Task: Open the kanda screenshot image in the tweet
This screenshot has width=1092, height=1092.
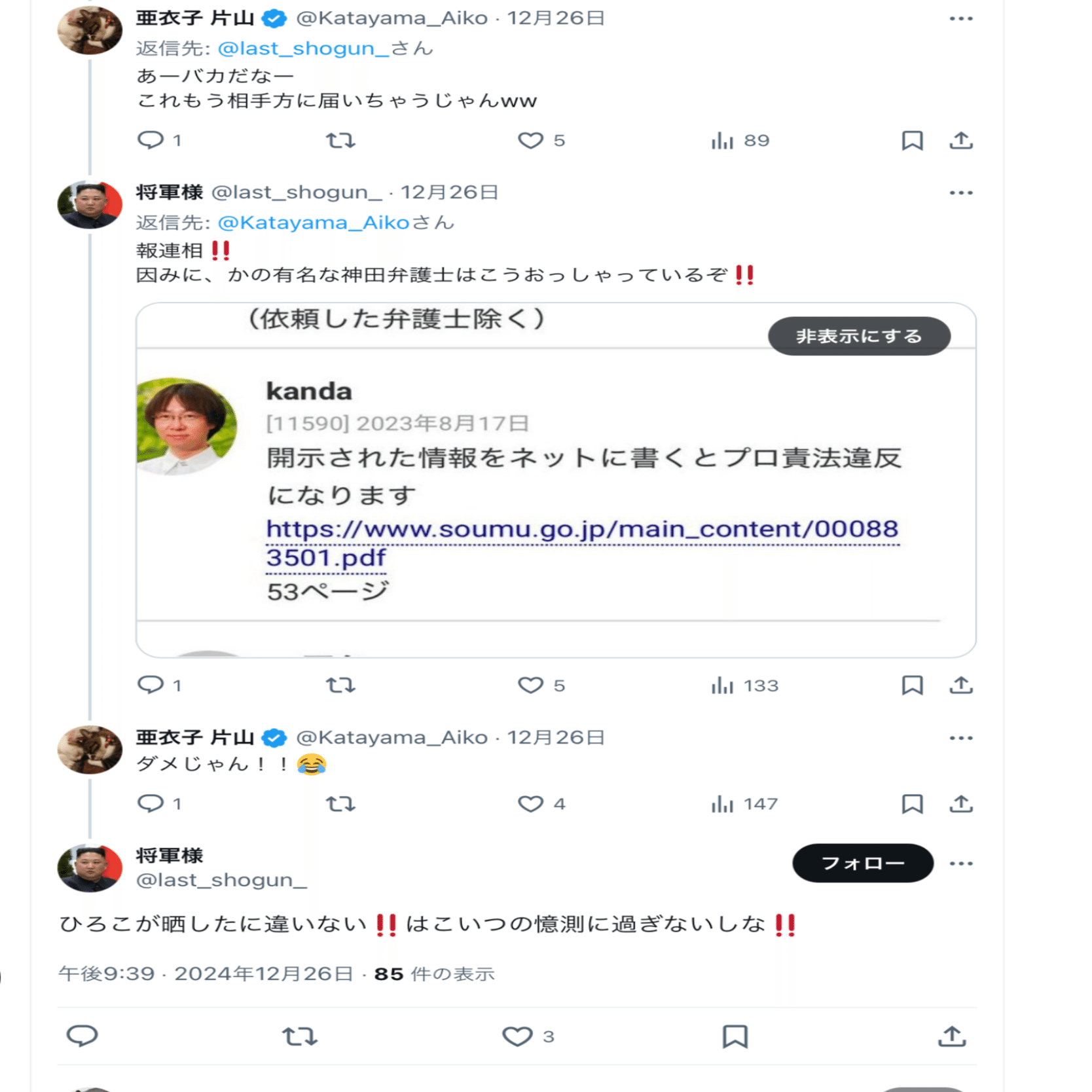Action: [556, 480]
